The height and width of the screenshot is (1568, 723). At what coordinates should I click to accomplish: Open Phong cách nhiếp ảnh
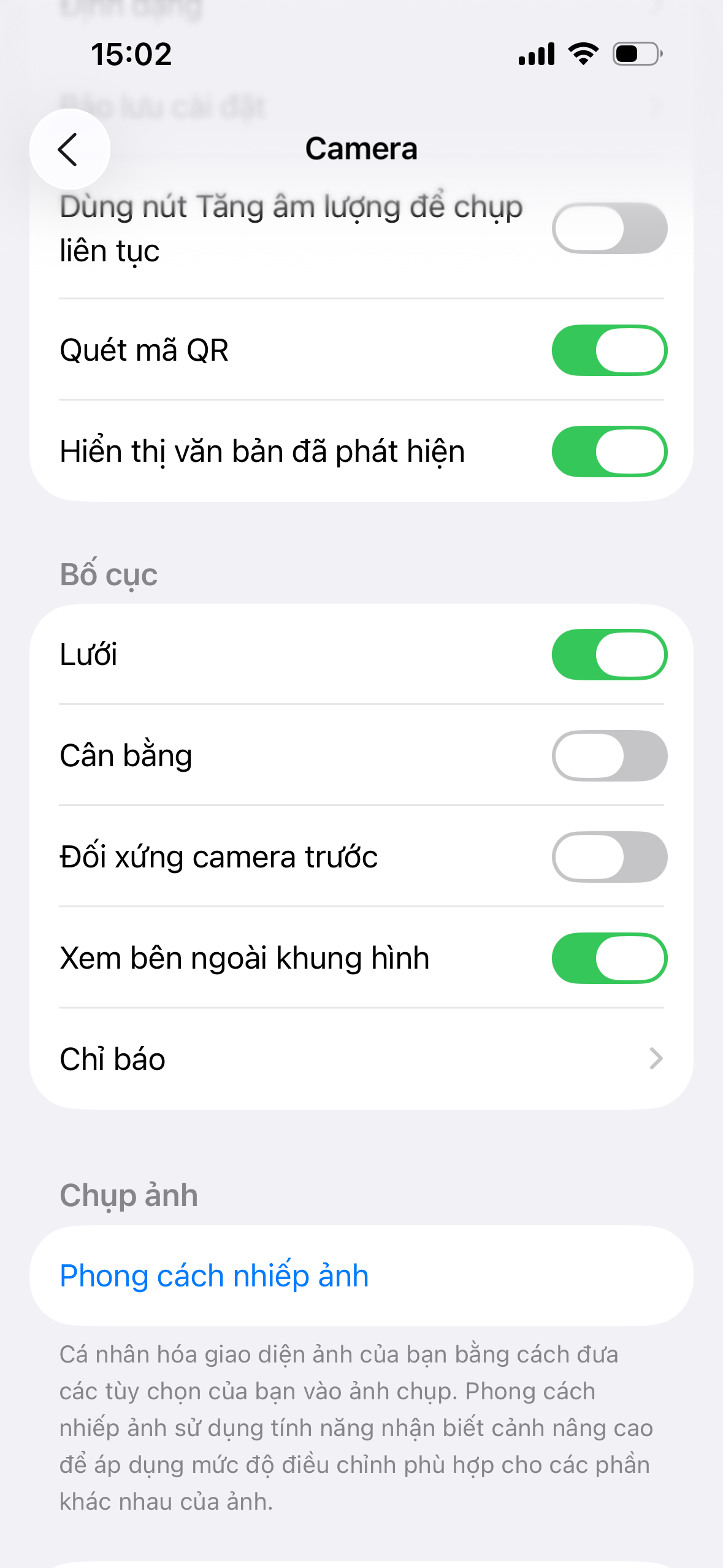click(x=214, y=1276)
